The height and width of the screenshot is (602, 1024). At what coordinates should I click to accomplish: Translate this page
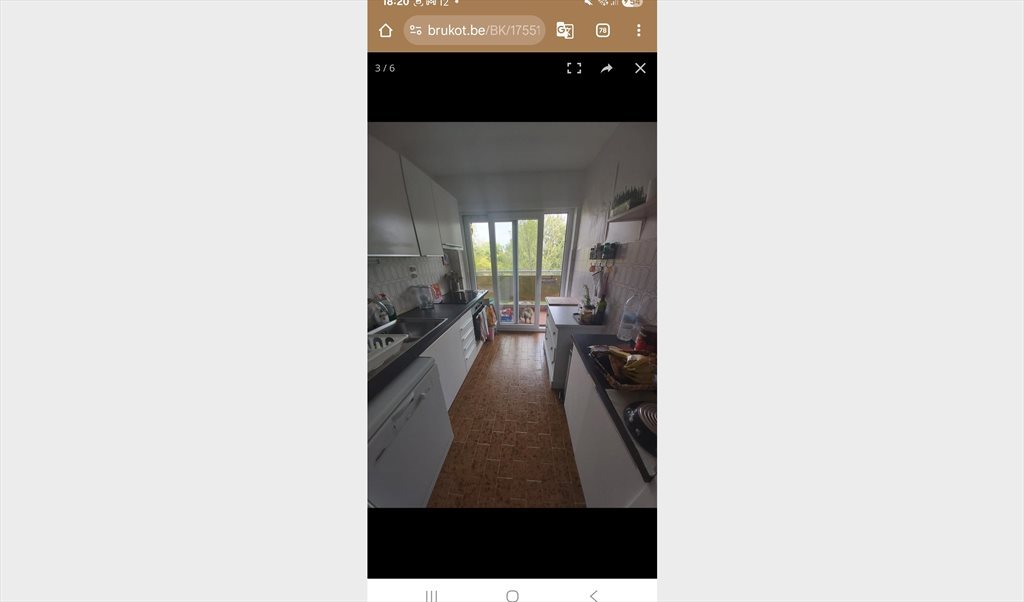coord(565,30)
